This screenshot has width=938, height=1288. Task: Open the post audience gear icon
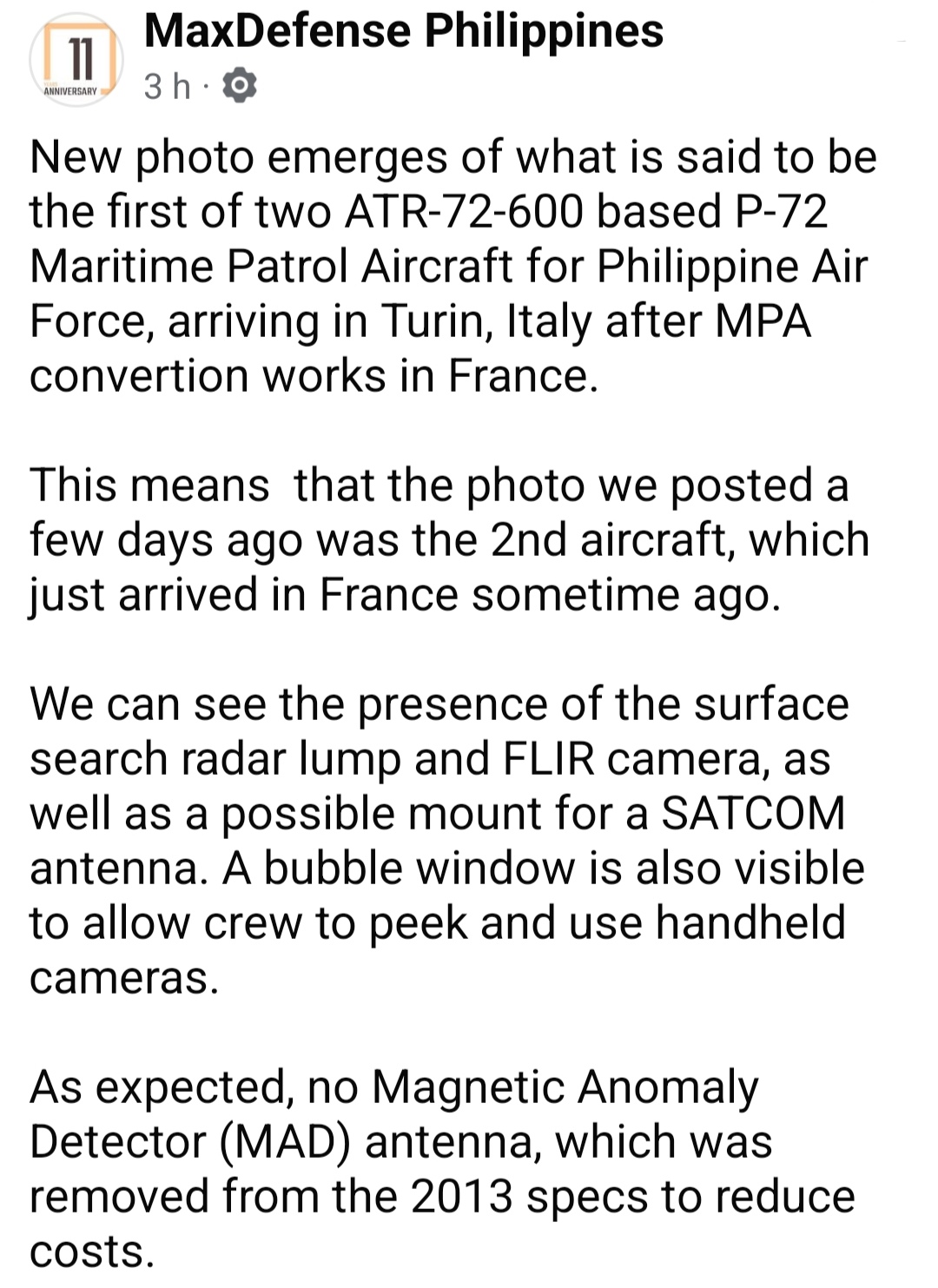tap(240, 86)
